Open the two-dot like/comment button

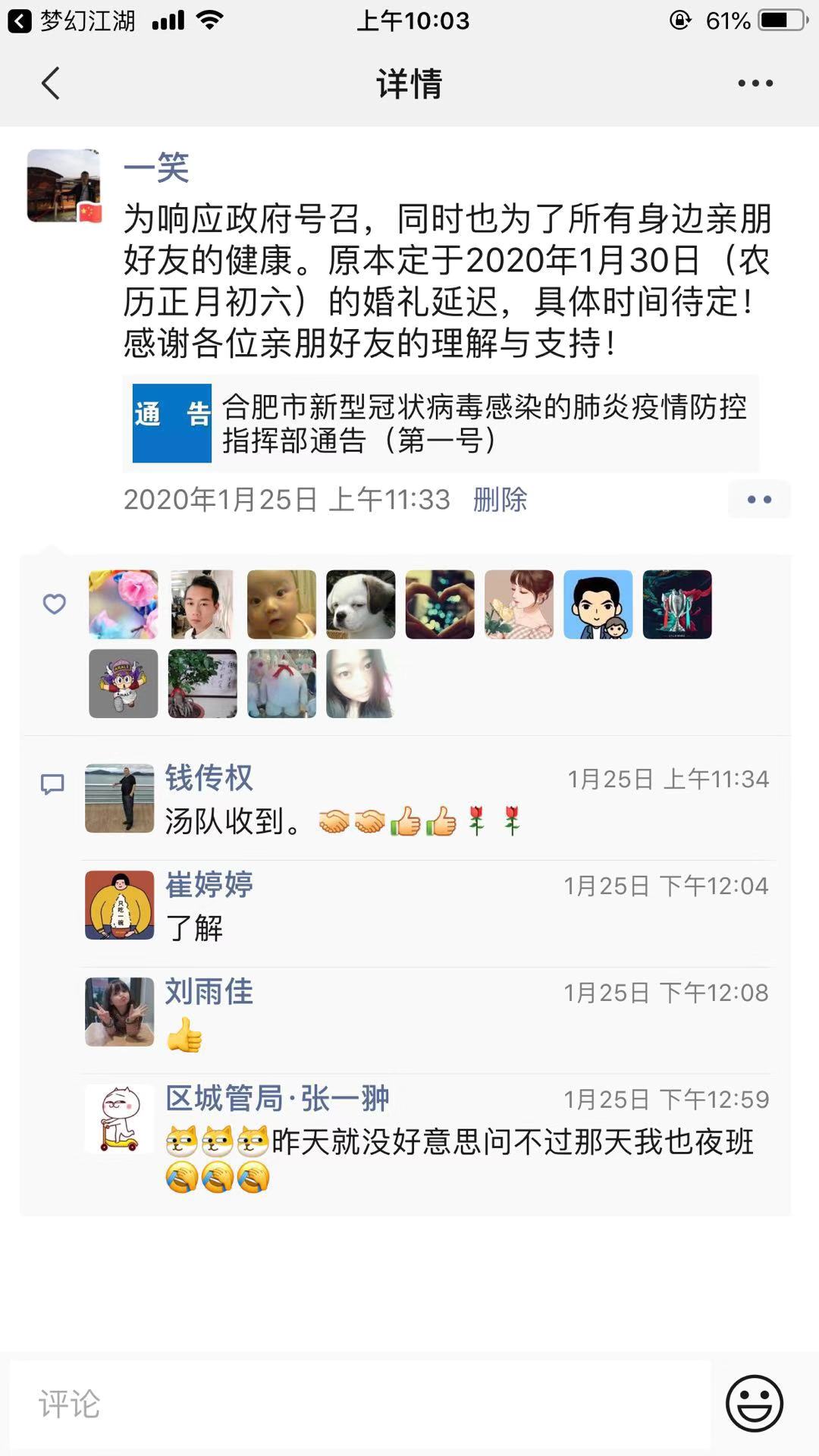[758, 500]
